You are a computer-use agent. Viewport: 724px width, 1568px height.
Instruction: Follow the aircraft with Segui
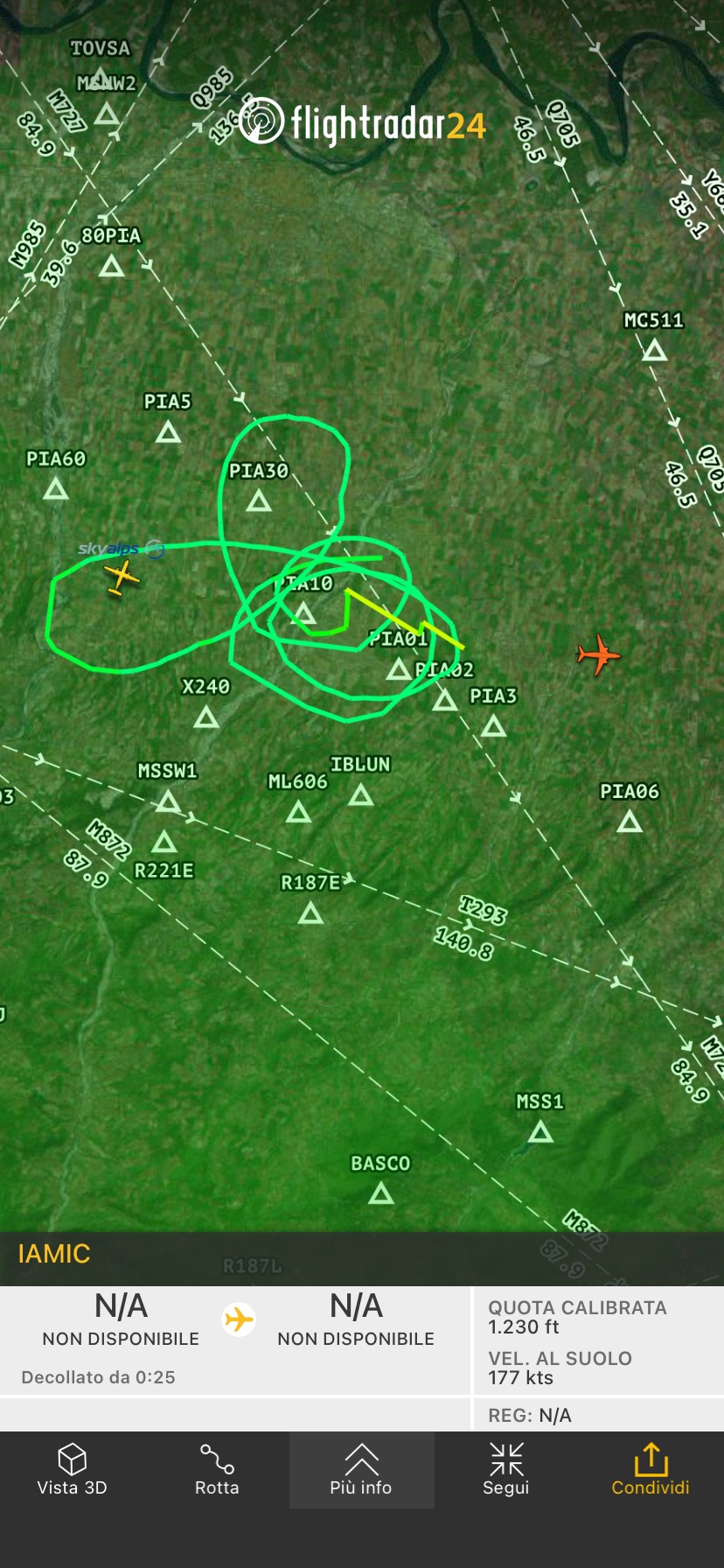coord(506,1470)
